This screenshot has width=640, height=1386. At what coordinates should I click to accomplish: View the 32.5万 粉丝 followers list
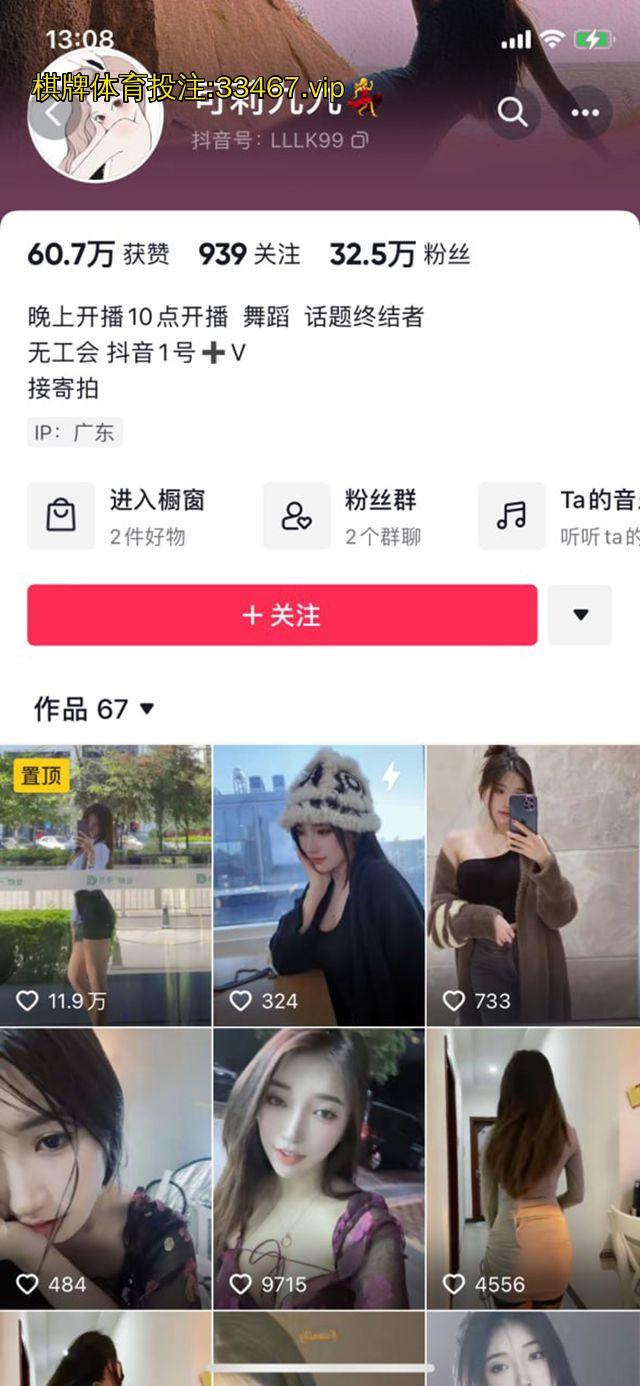click(399, 255)
